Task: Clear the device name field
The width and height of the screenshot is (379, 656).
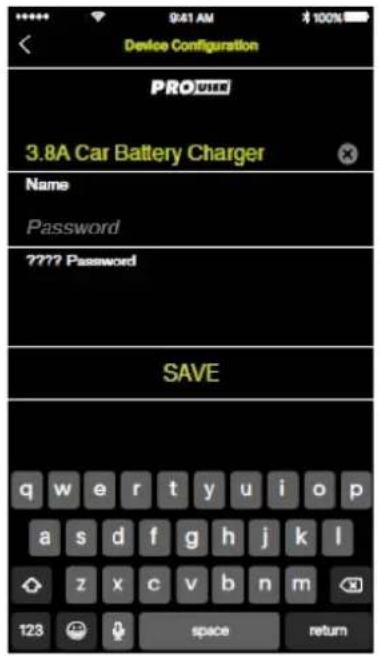Action: (x=348, y=154)
